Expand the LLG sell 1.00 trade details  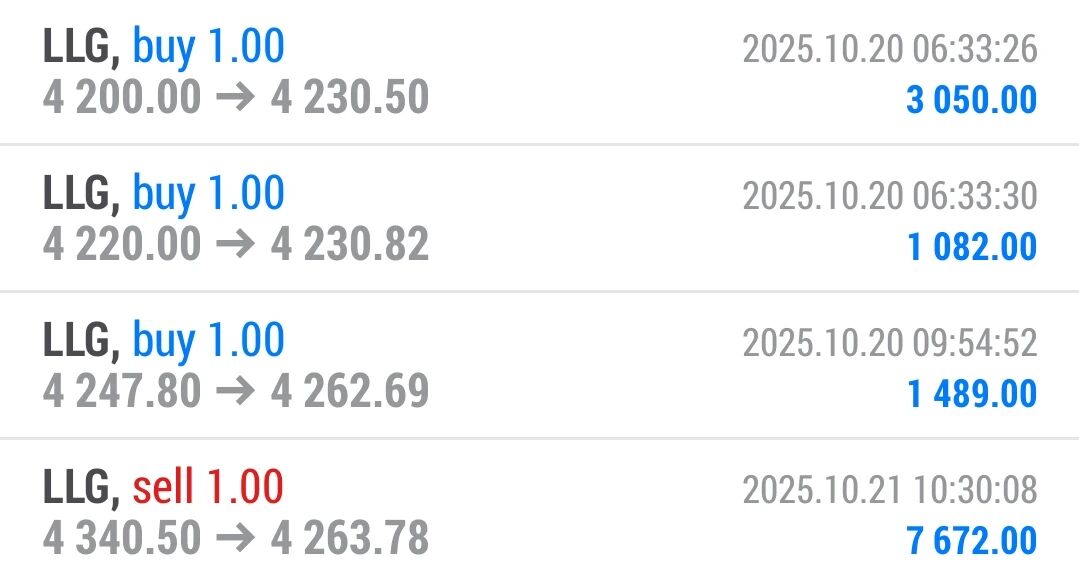[x=539, y=512]
